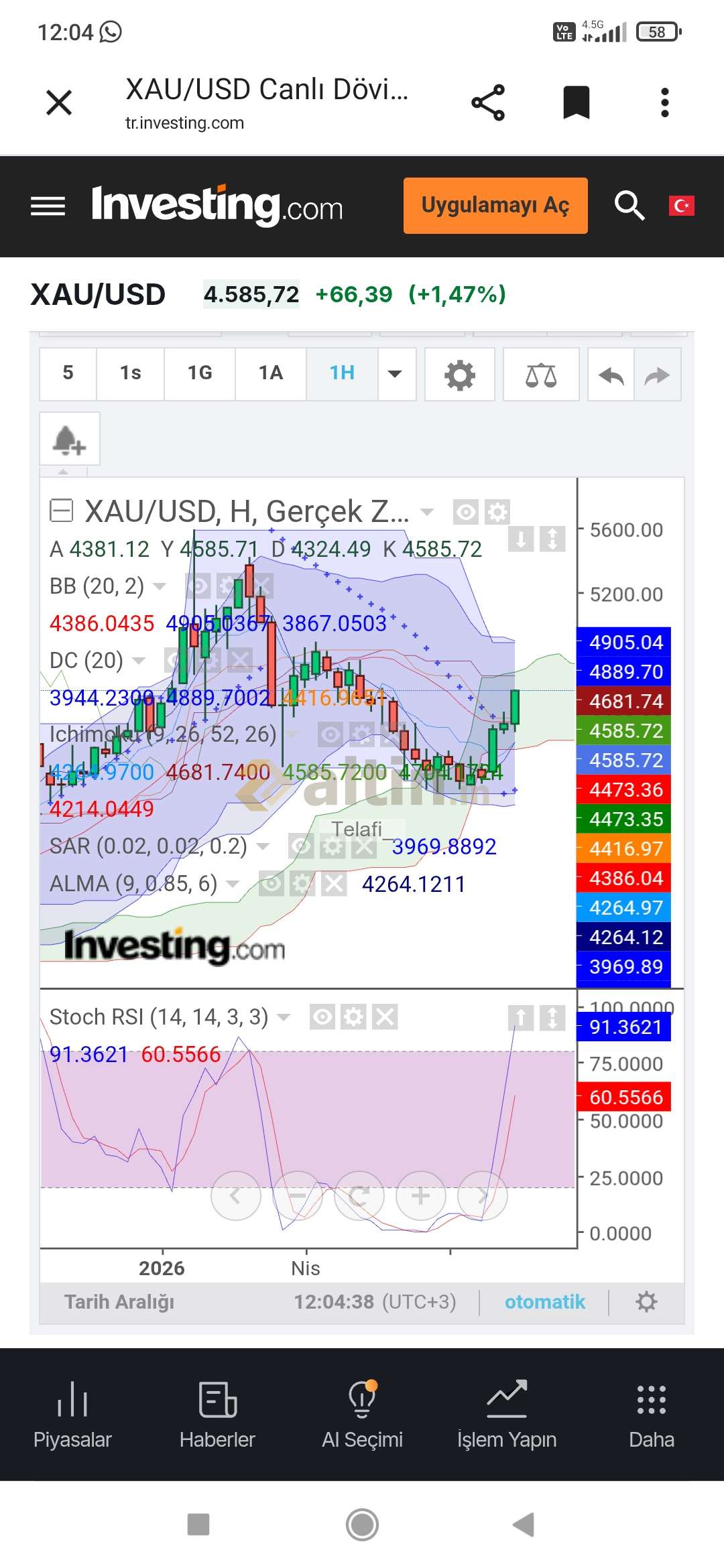
Task: Open the compare scales icon
Action: [541, 375]
